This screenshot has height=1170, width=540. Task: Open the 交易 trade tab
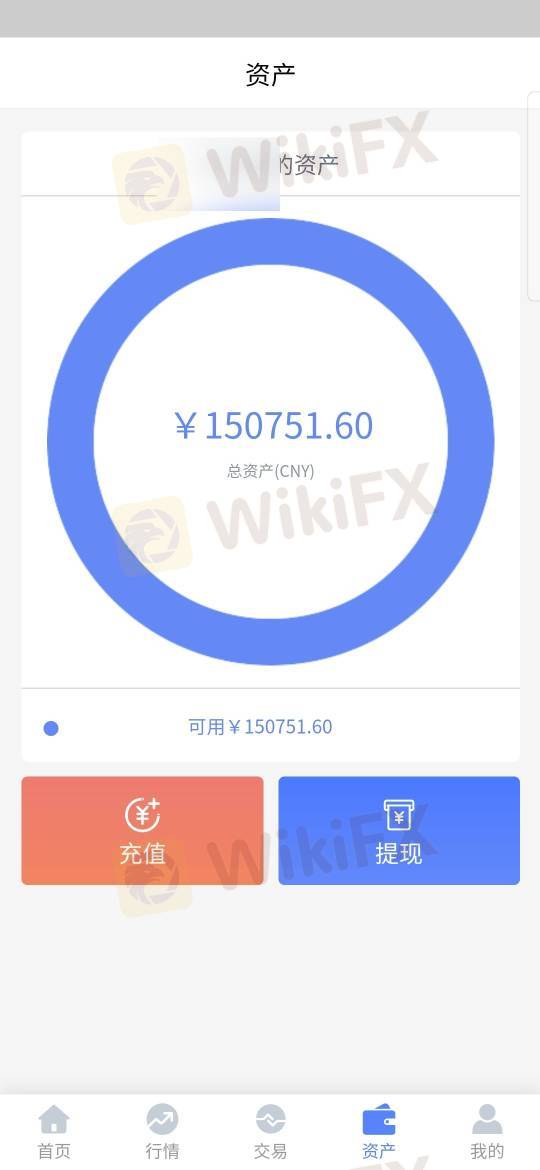(x=270, y=1133)
